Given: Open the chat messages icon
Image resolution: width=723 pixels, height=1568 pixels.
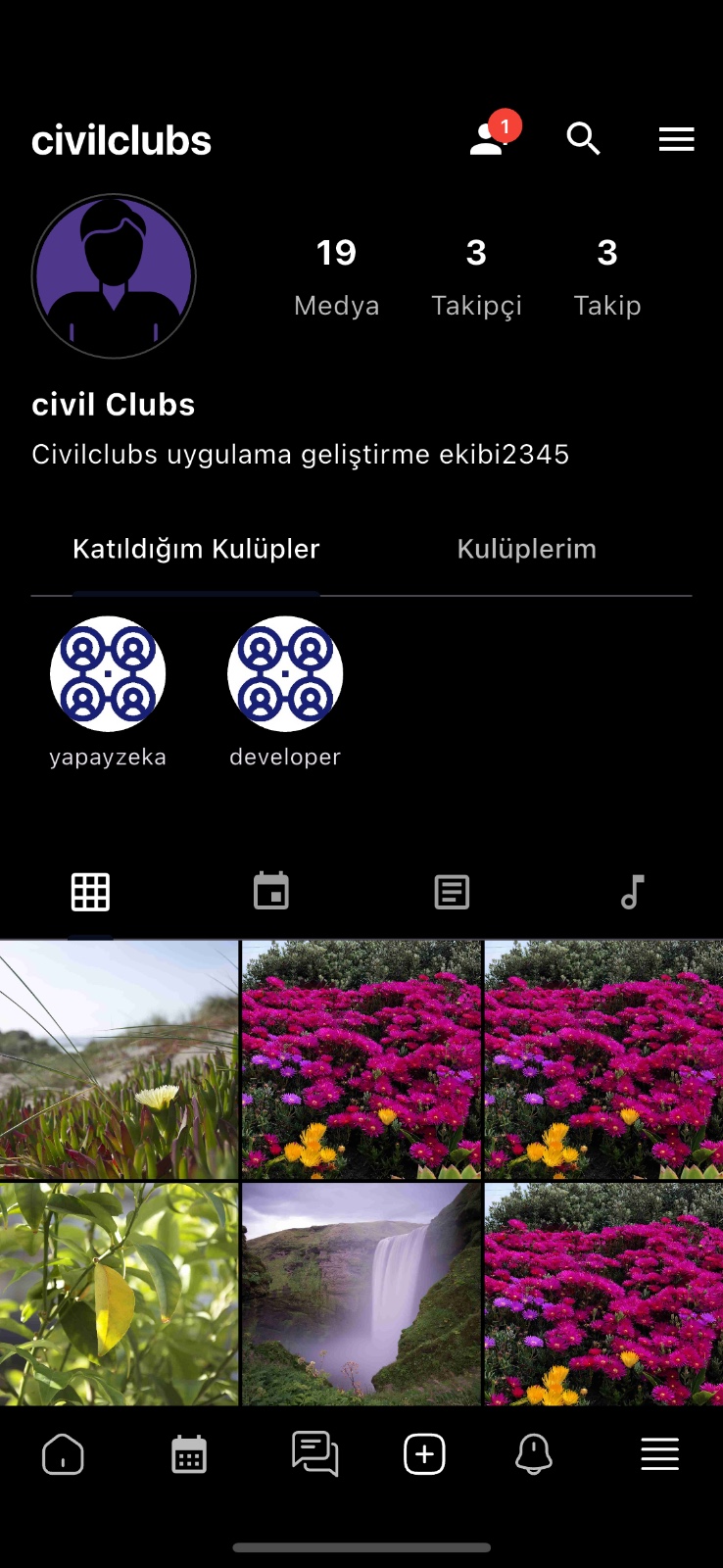Looking at the screenshot, I should pyautogui.click(x=314, y=1454).
